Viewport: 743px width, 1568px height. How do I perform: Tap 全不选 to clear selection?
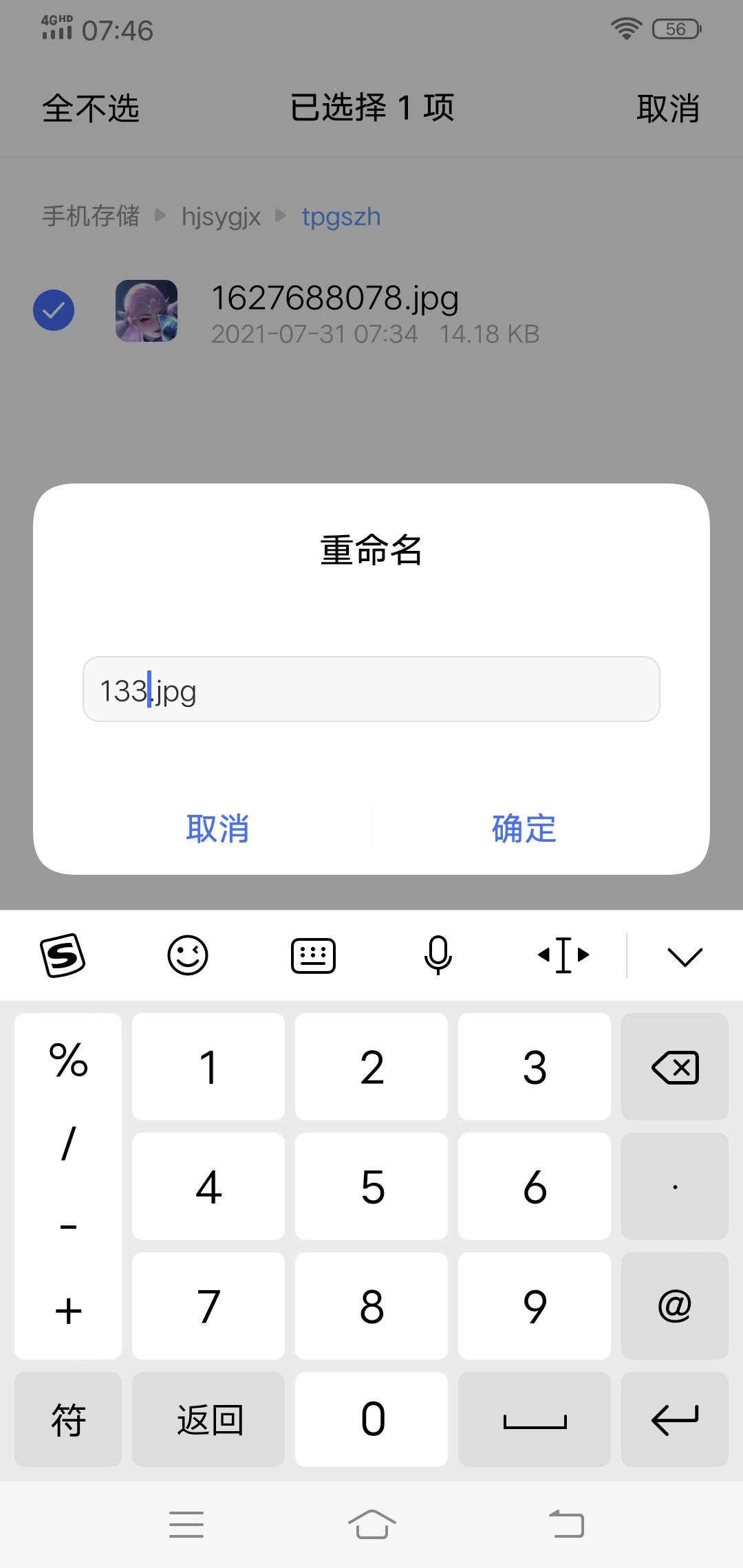(x=90, y=109)
